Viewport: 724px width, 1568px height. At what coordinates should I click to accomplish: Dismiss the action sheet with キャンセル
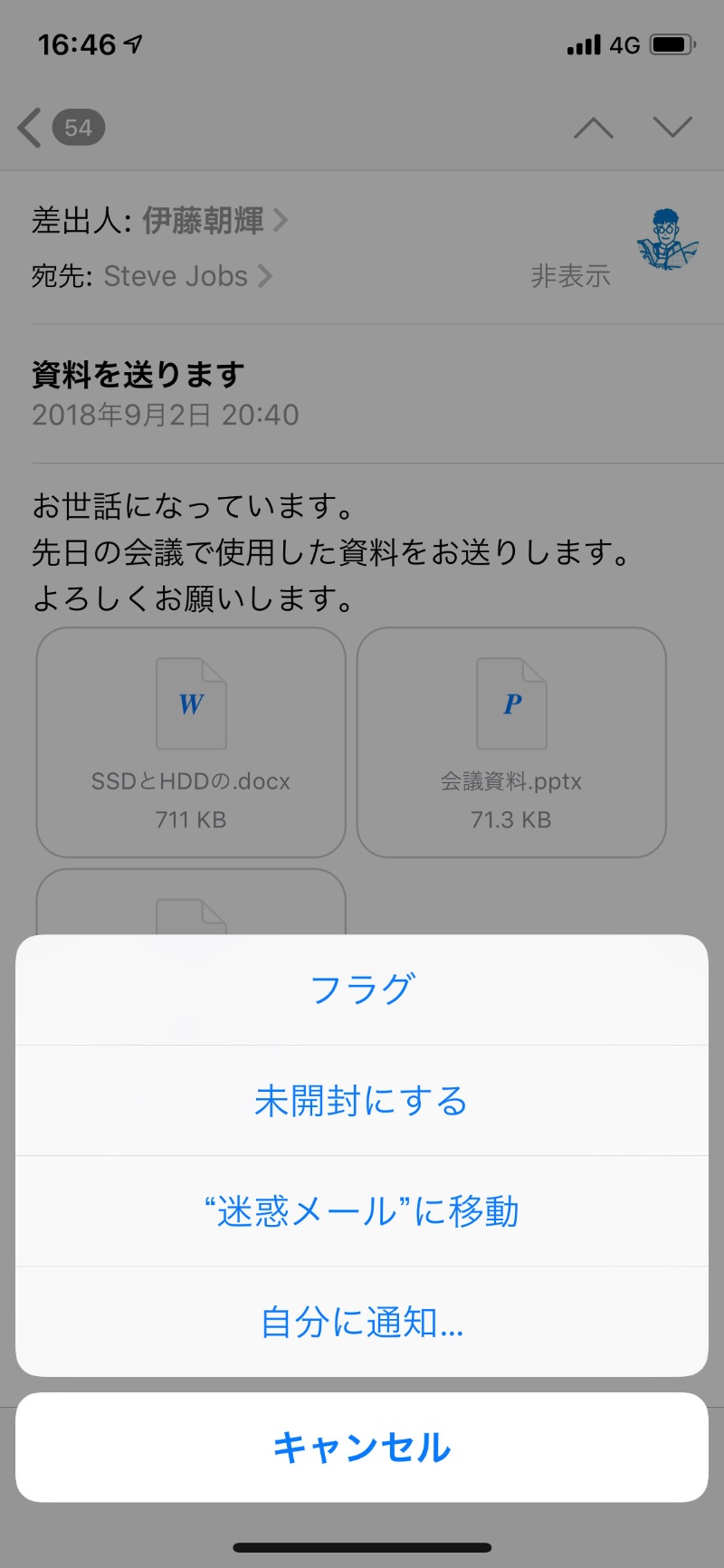tap(362, 1447)
